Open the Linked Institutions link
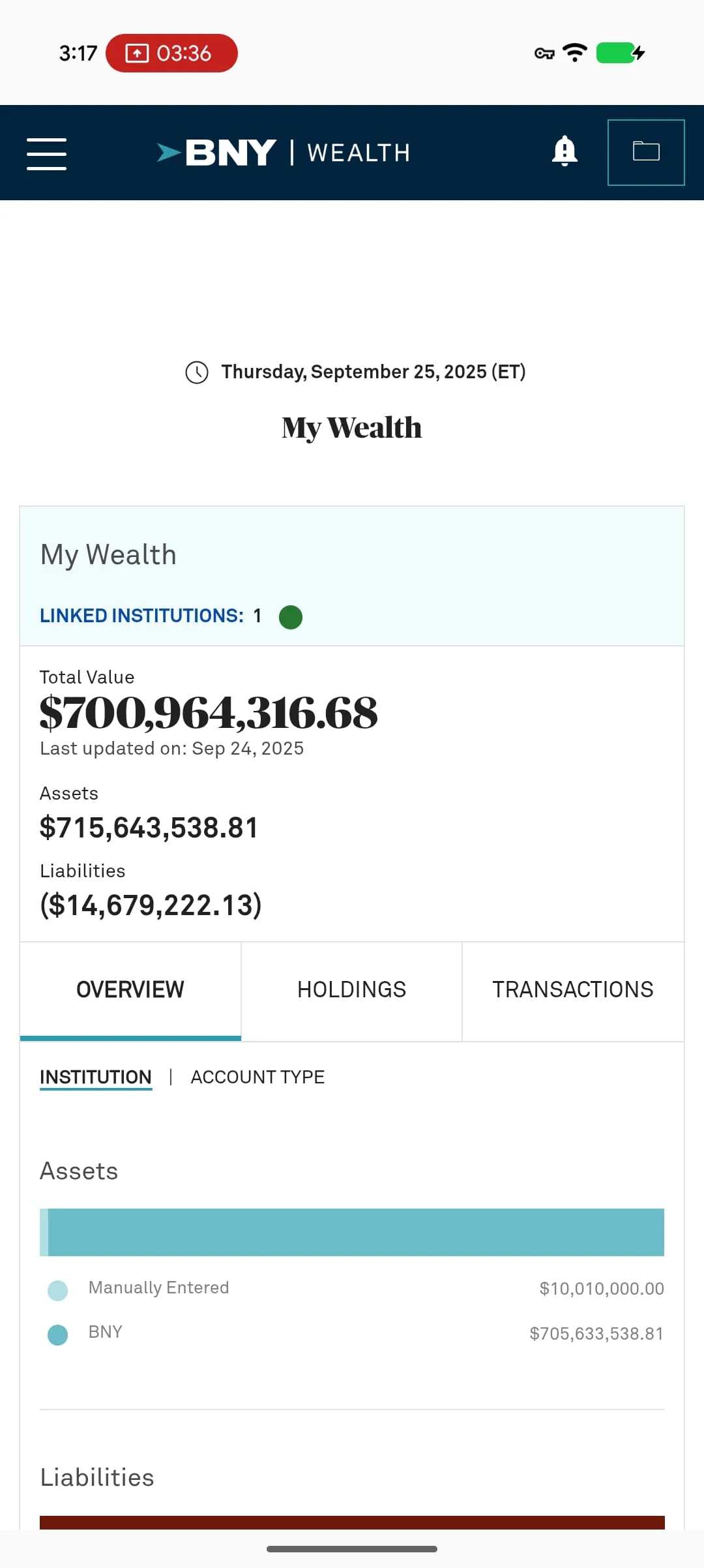Image resolution: width=704 pixels, height=1568 pixels. click(x=141, y=615)
